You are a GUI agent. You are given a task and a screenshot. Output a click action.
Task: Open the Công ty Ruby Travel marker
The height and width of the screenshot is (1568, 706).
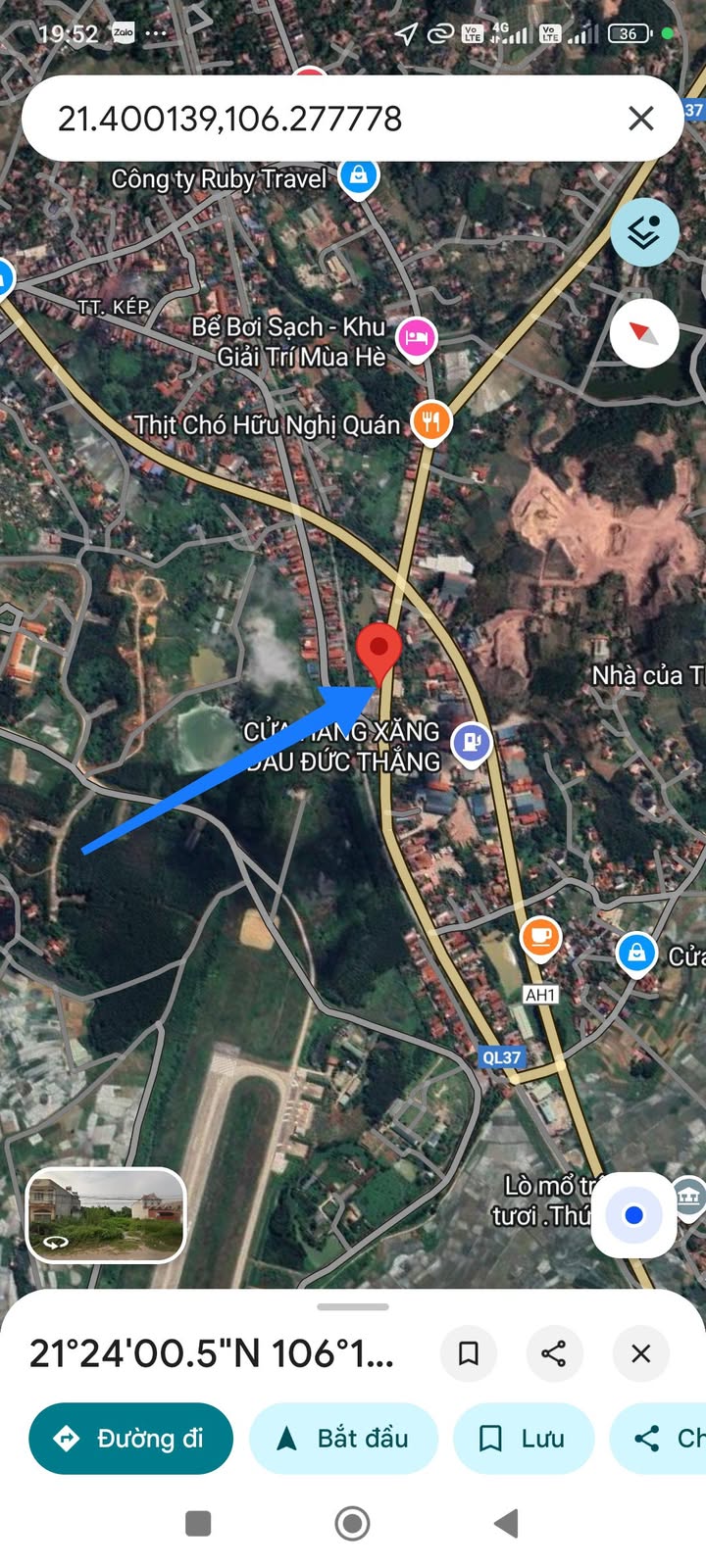tap(358, 176)
